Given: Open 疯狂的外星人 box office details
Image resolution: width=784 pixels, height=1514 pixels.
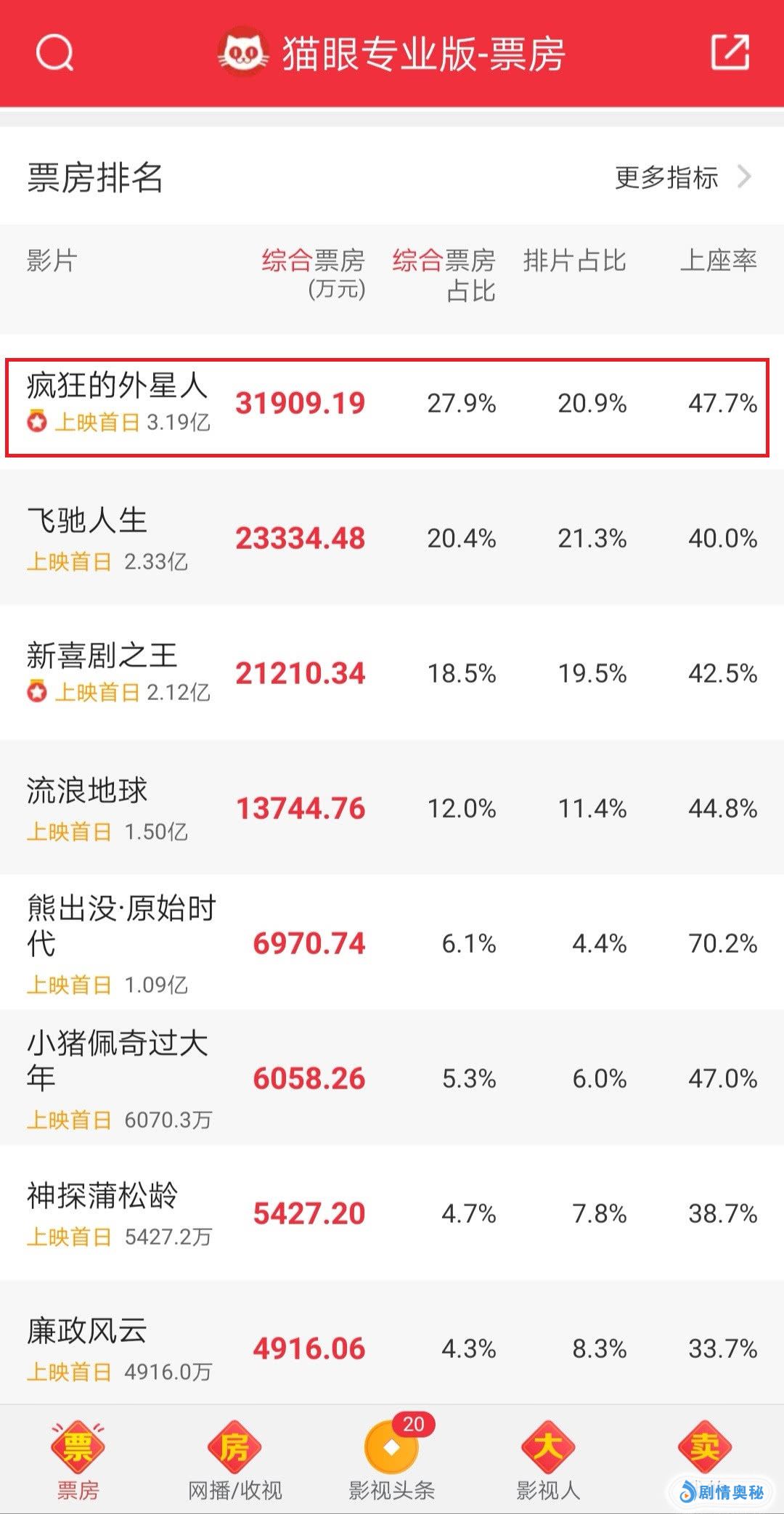Looking at the screenshot, I should tap(387, 407).
